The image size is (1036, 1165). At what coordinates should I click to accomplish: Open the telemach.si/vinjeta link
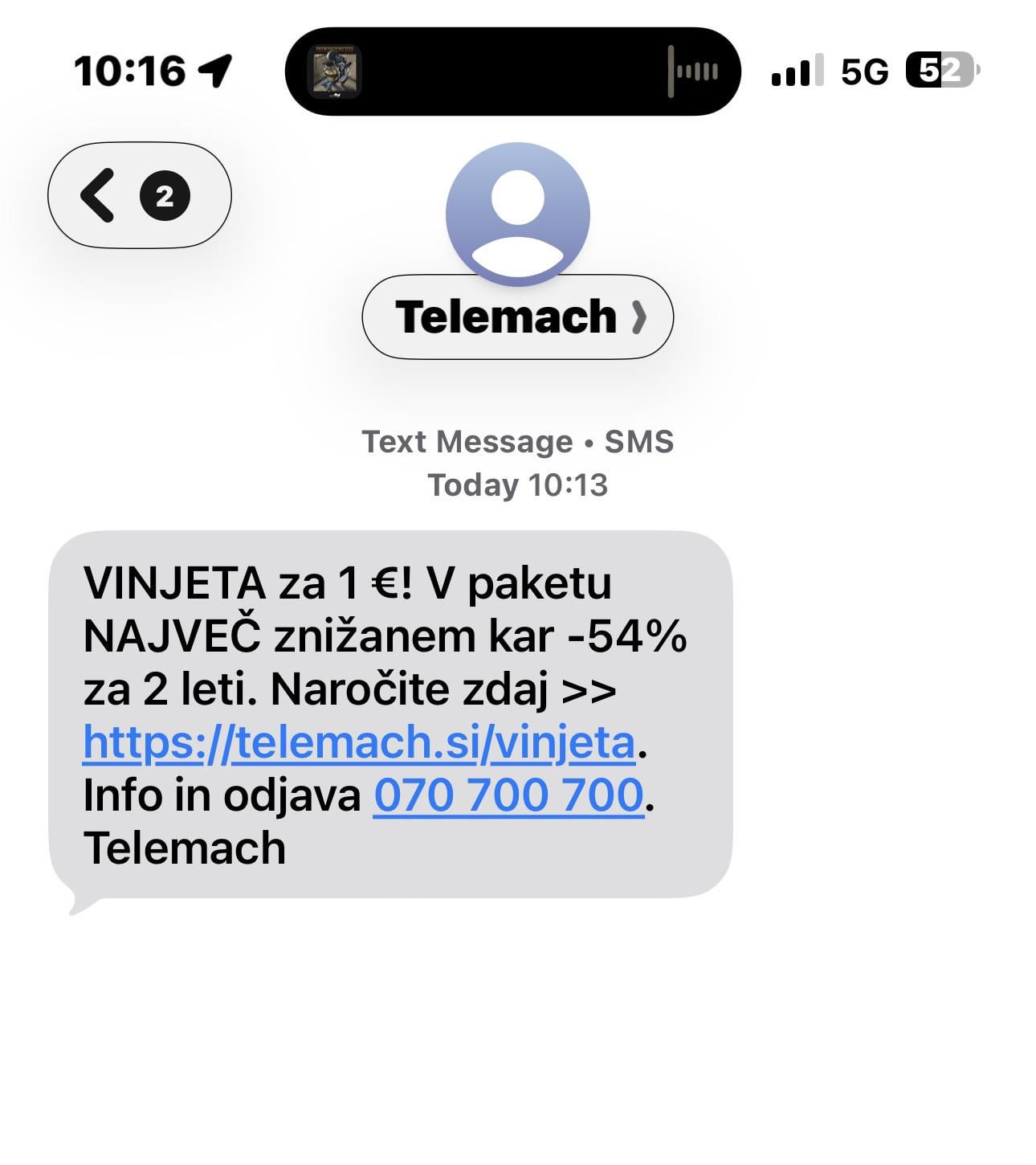click(359, 742)
